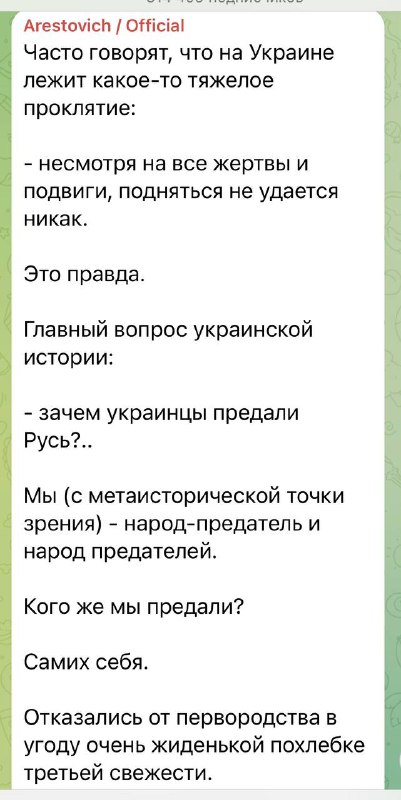Open the Arestovich / Official channel name

click(105, 26)
